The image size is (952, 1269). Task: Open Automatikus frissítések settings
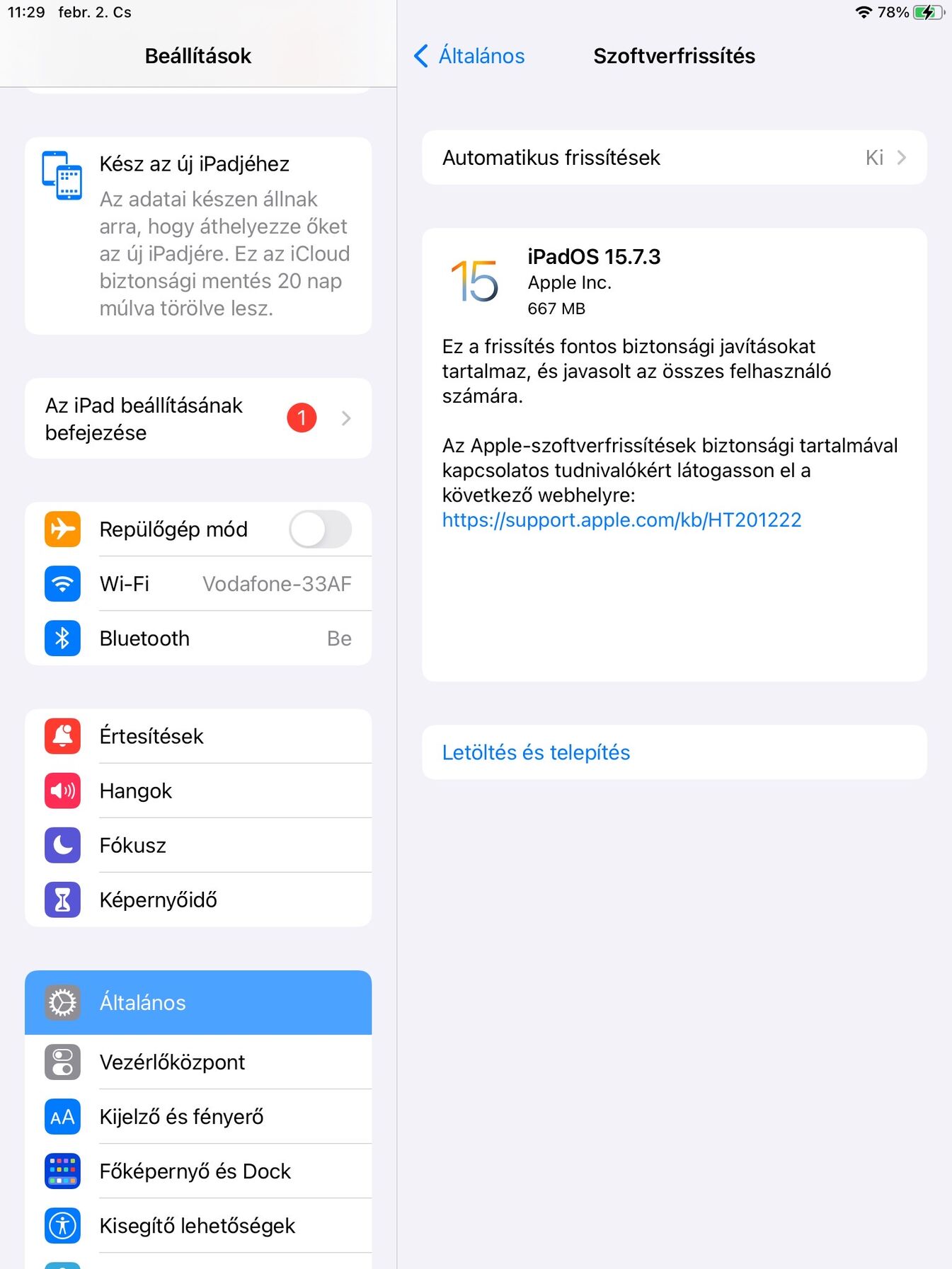[x=674, y=158]
